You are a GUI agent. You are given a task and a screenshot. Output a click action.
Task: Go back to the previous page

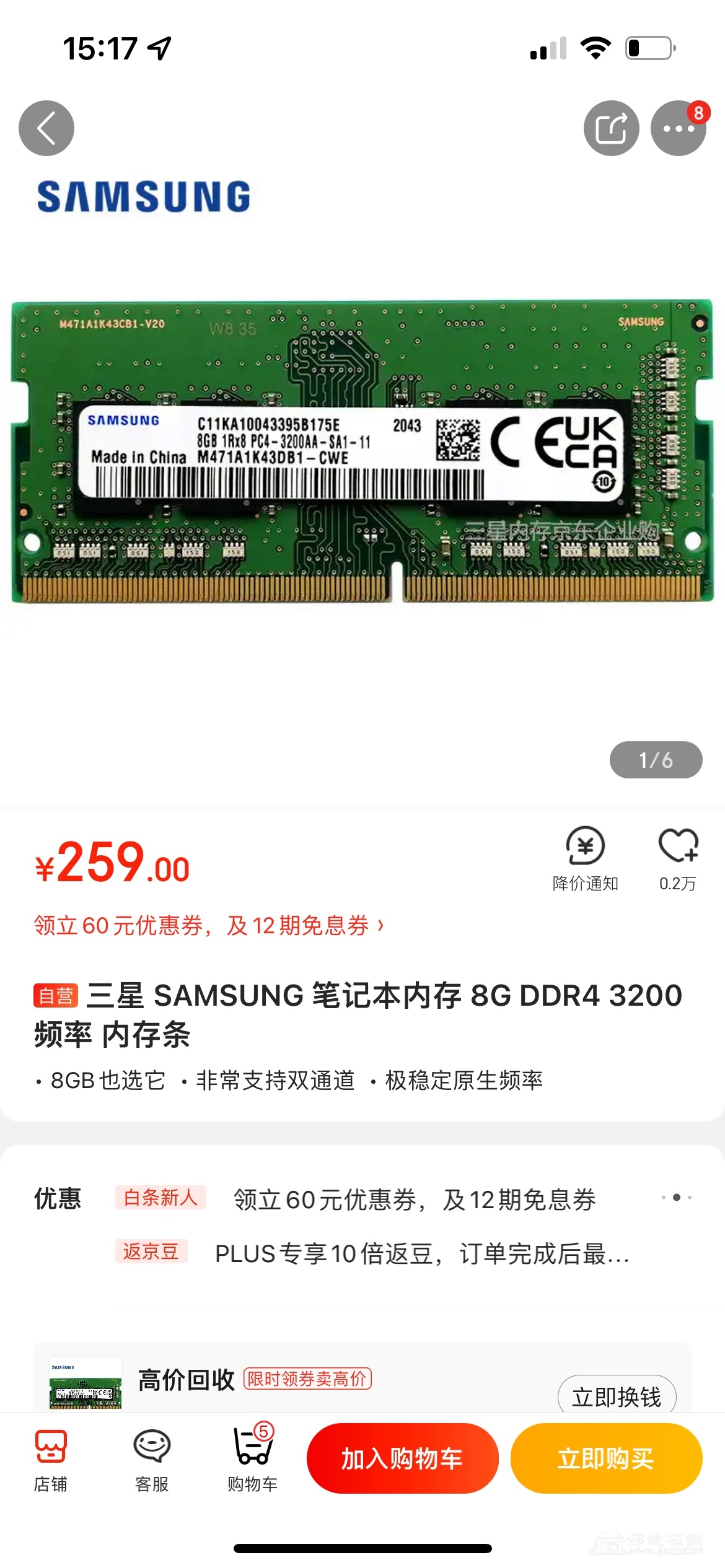coord(46,128)
